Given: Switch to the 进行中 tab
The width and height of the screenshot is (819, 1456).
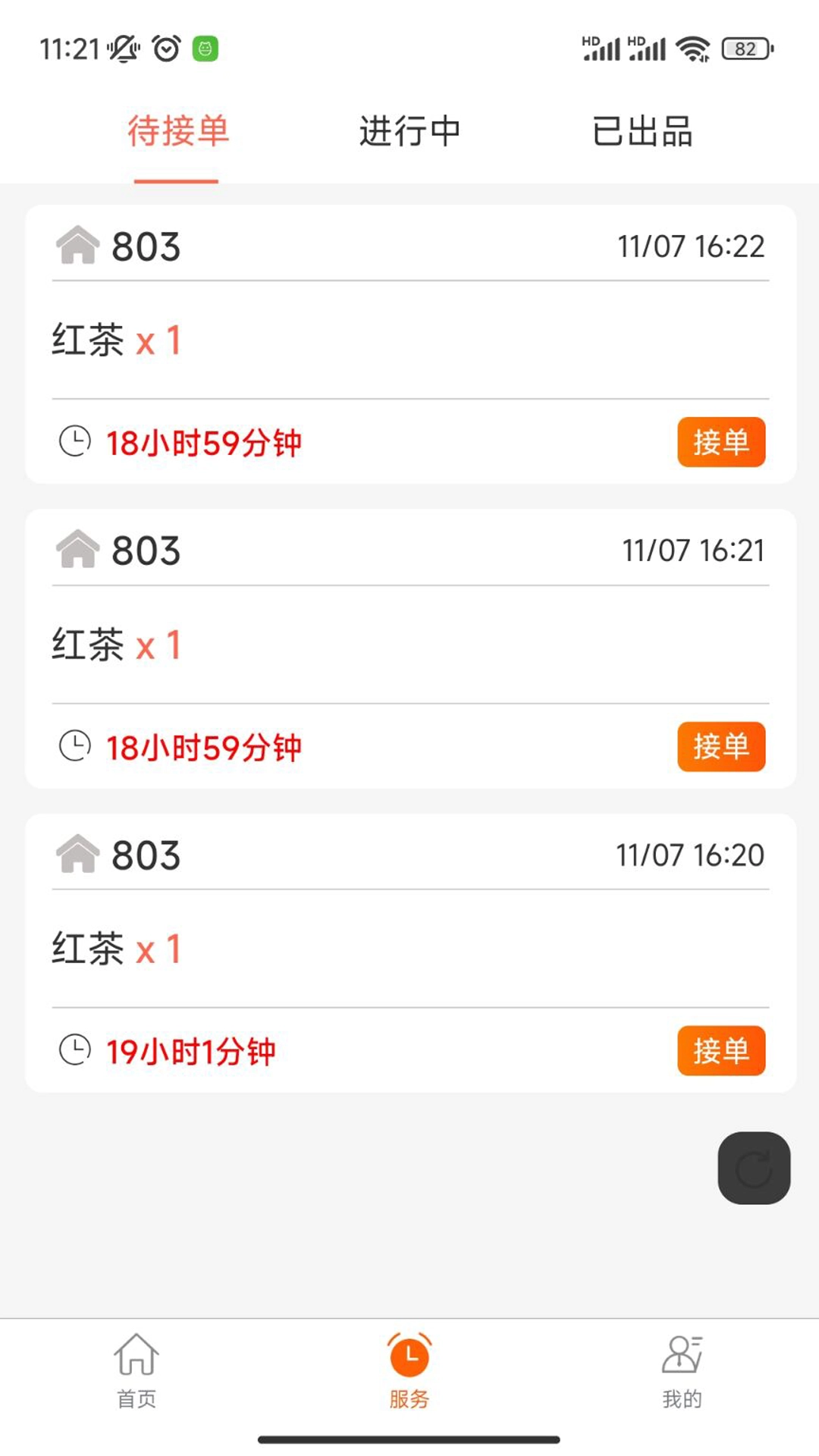Looking at the screenshot, I should click(x=409, y=130).
